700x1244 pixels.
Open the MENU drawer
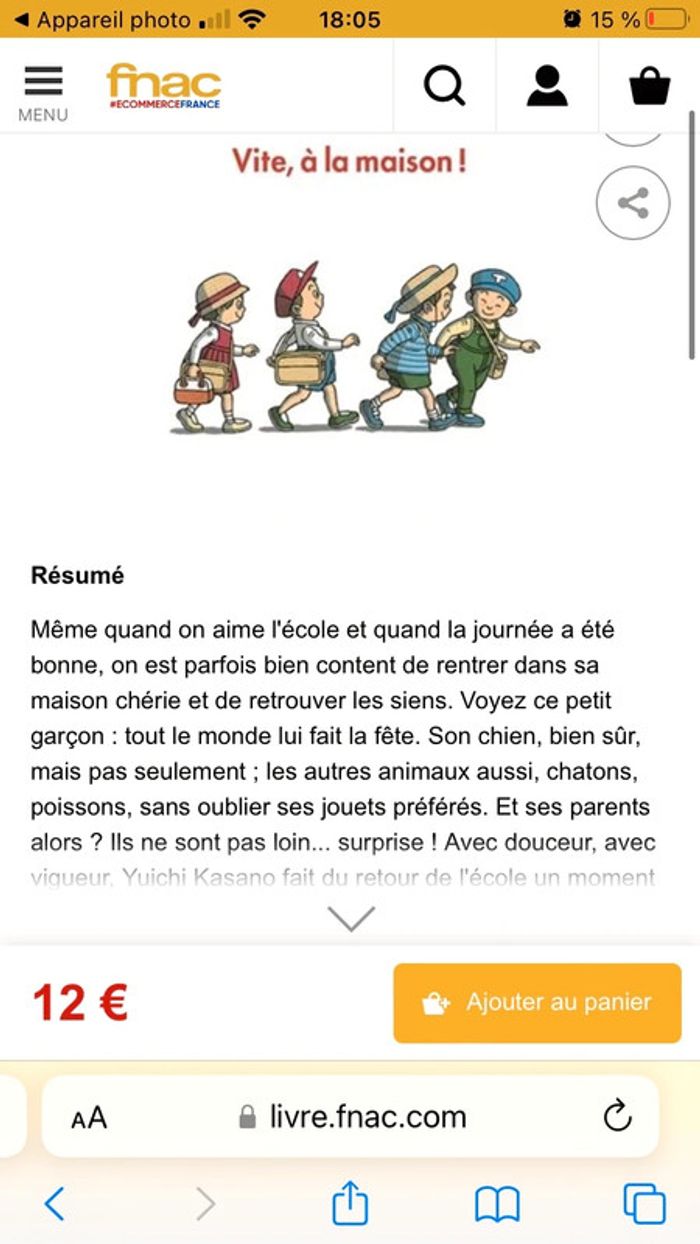point(43,92)
